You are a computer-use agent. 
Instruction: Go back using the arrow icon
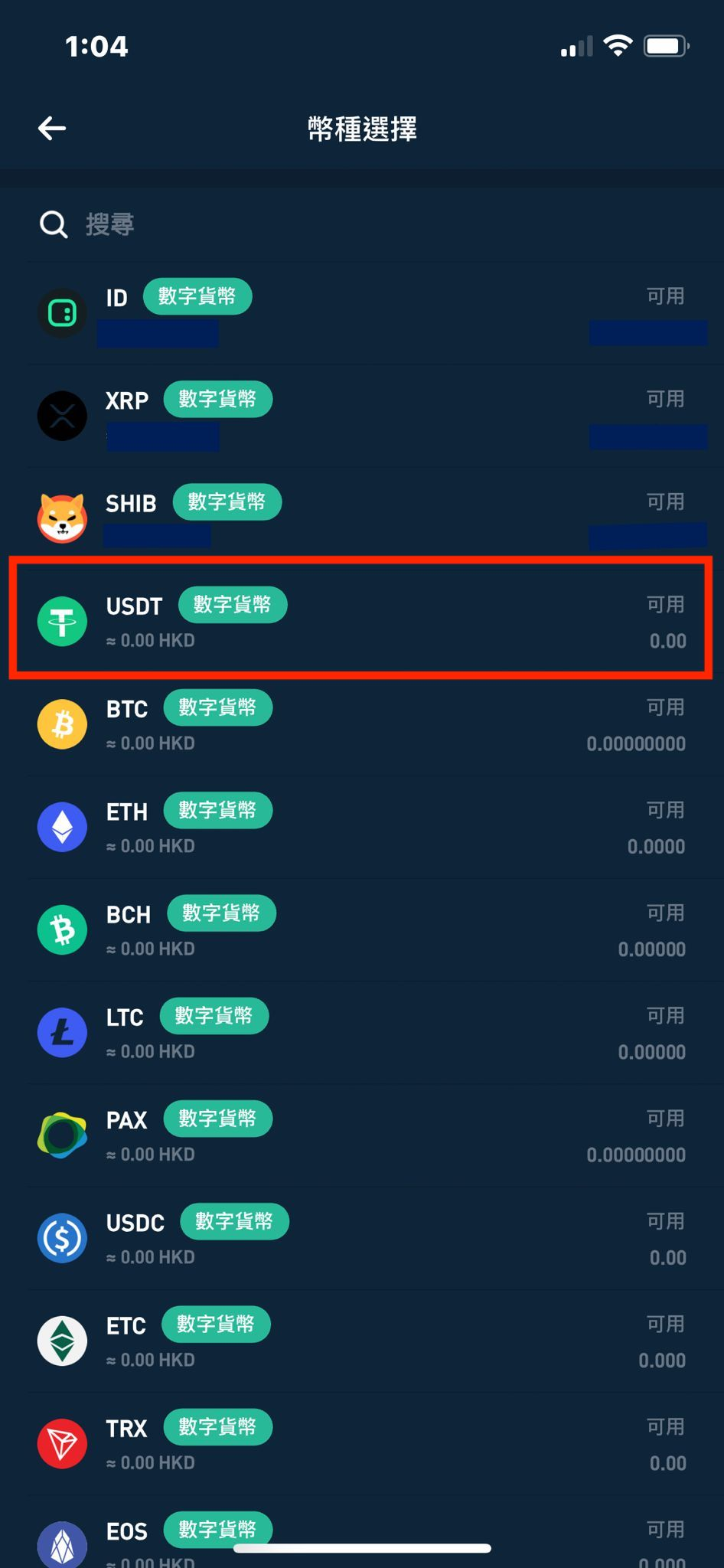click(52, 128)
